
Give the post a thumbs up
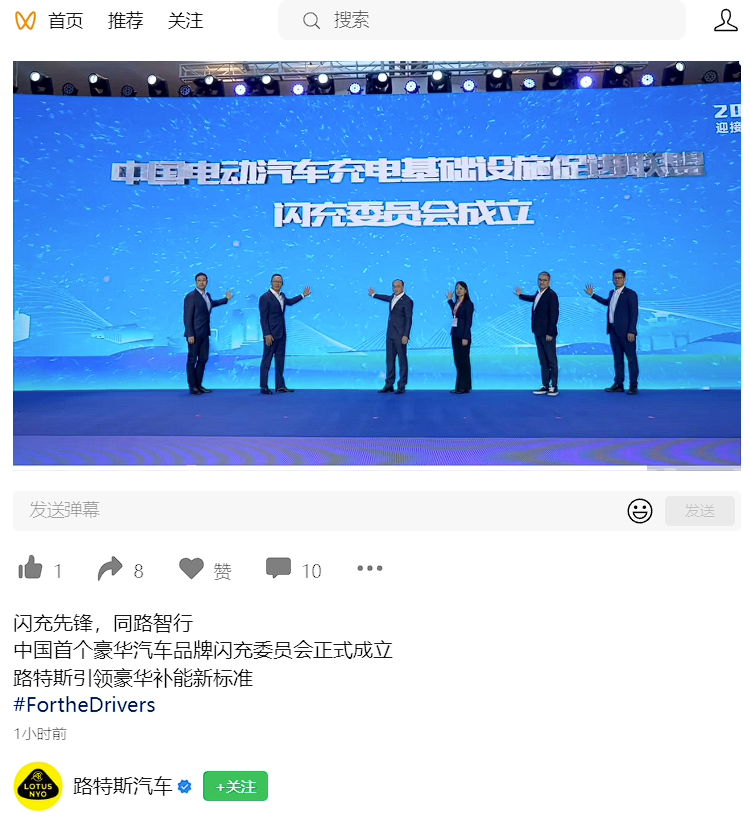click(32, 569)
